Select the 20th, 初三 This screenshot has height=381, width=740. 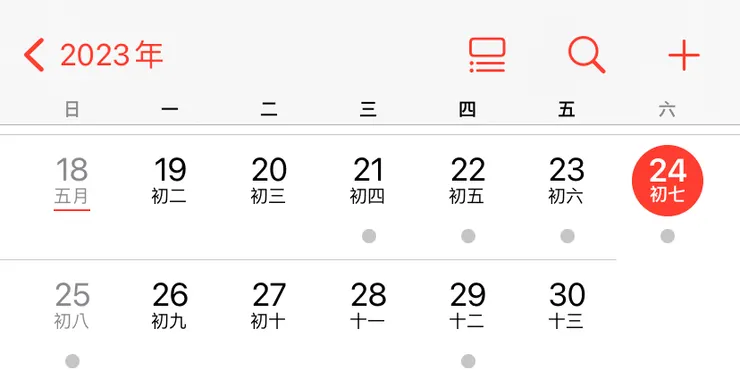[x=269, y=181]
